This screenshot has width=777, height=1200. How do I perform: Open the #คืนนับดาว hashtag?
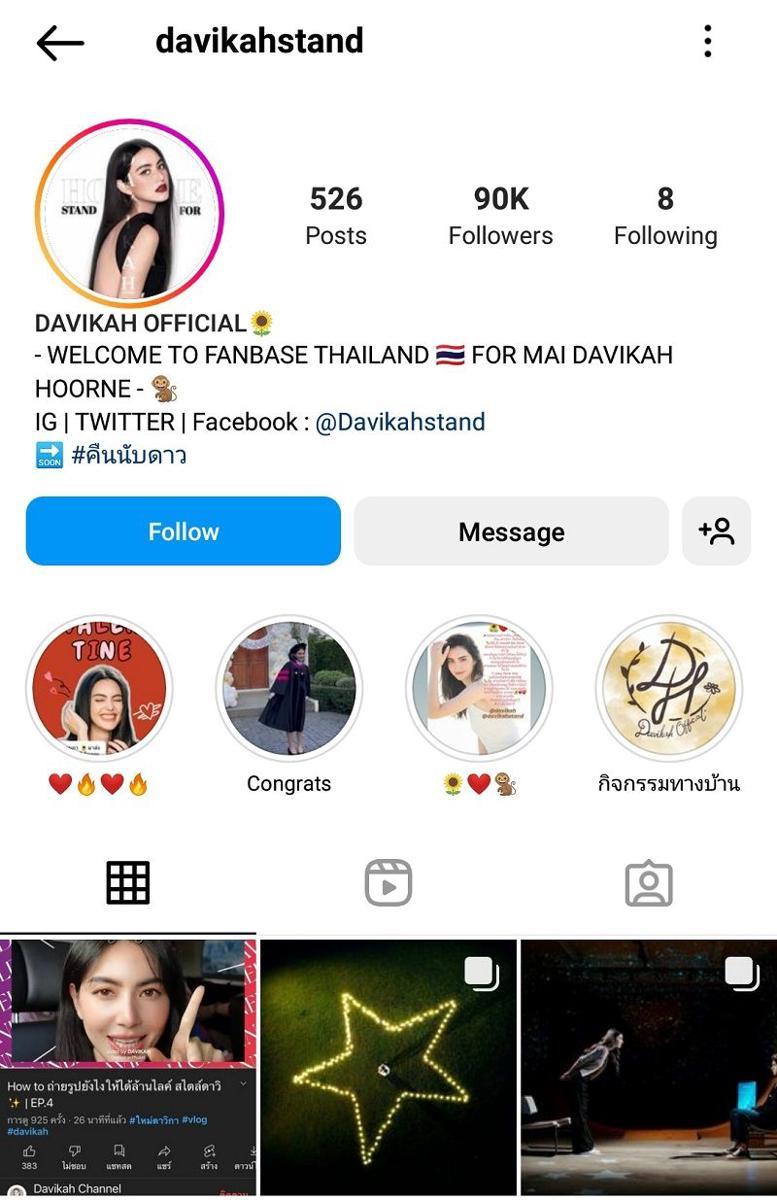tap(129, 455)
